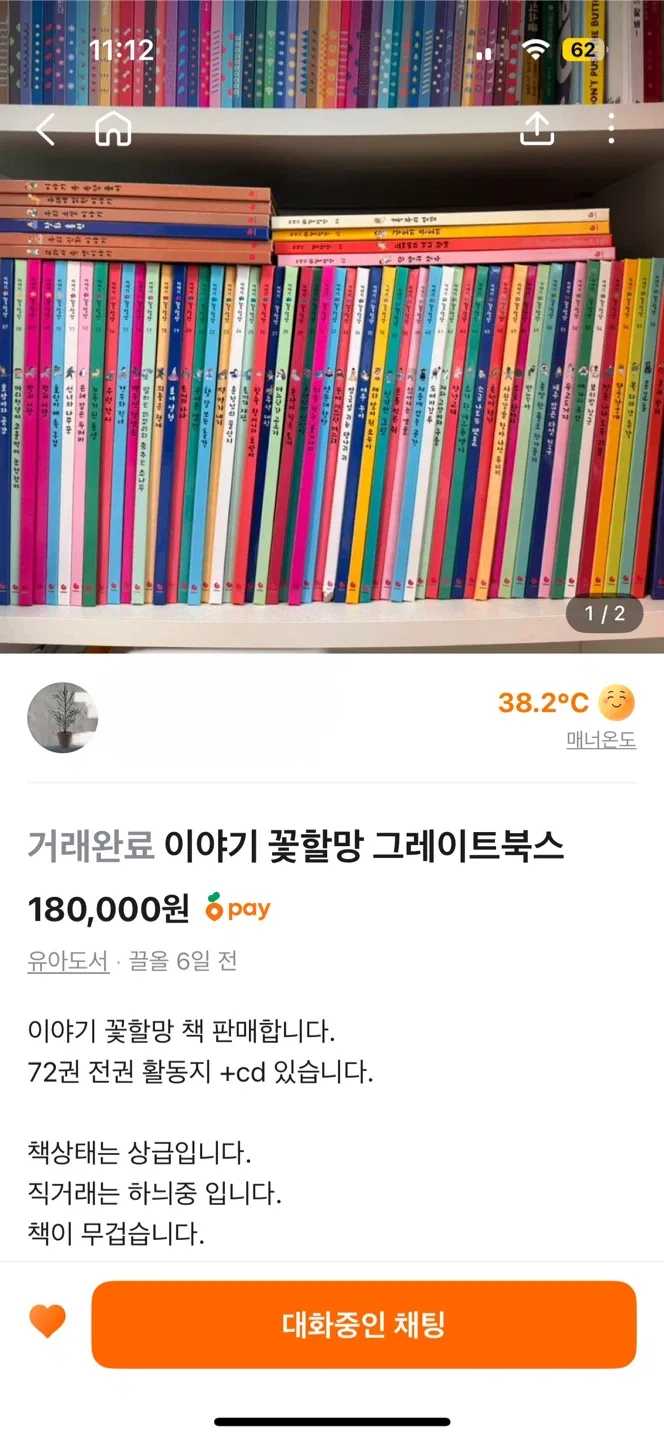Open the 대화중인 채팅 button
The image size is (664, 1440).
(x=364, y=1324)
